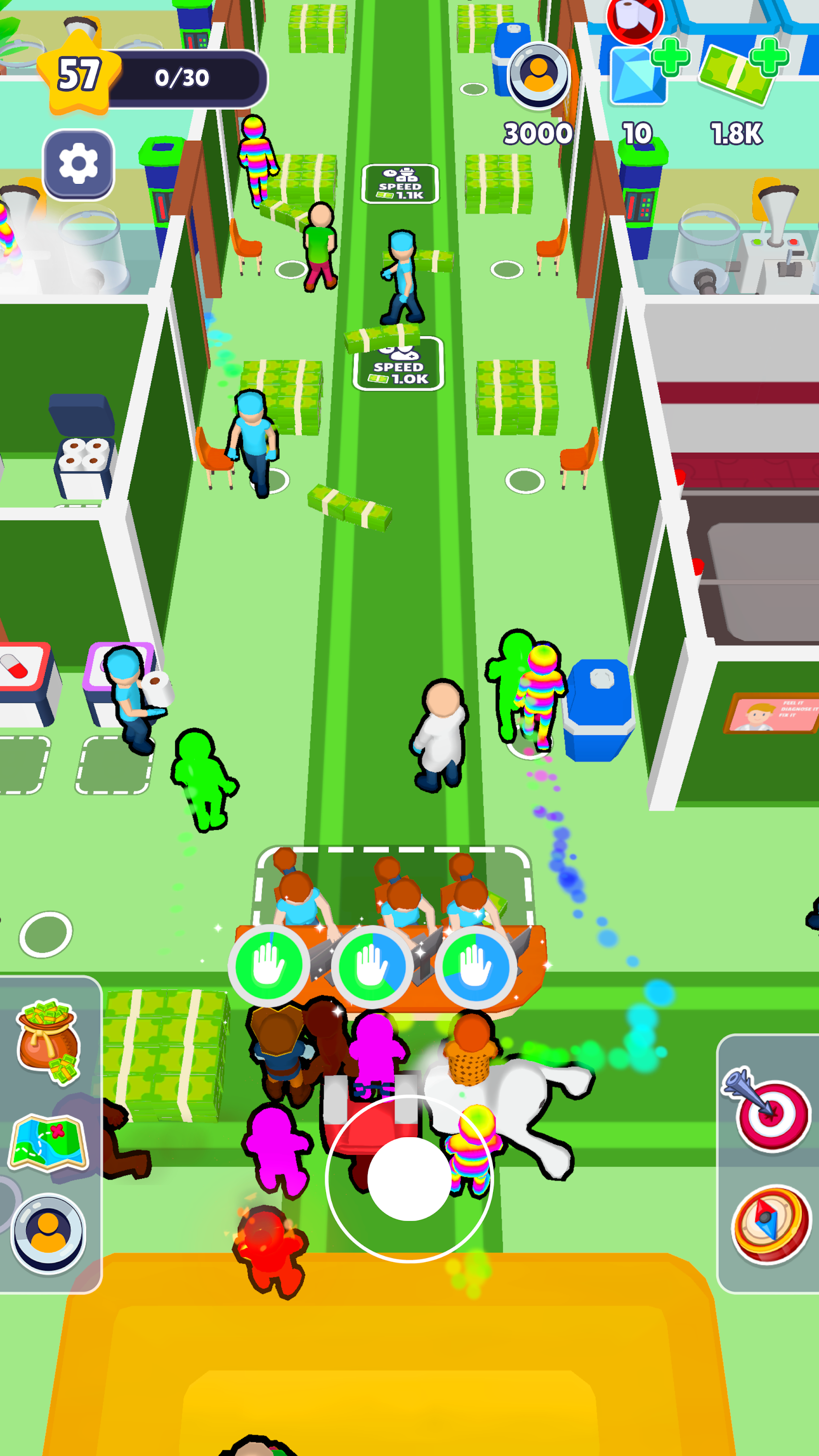This screenshot has width=819, height=1456.
Task: Buy the Speed 1.0K upgrade
Action: pyautogui.click(x=399, y=366)
